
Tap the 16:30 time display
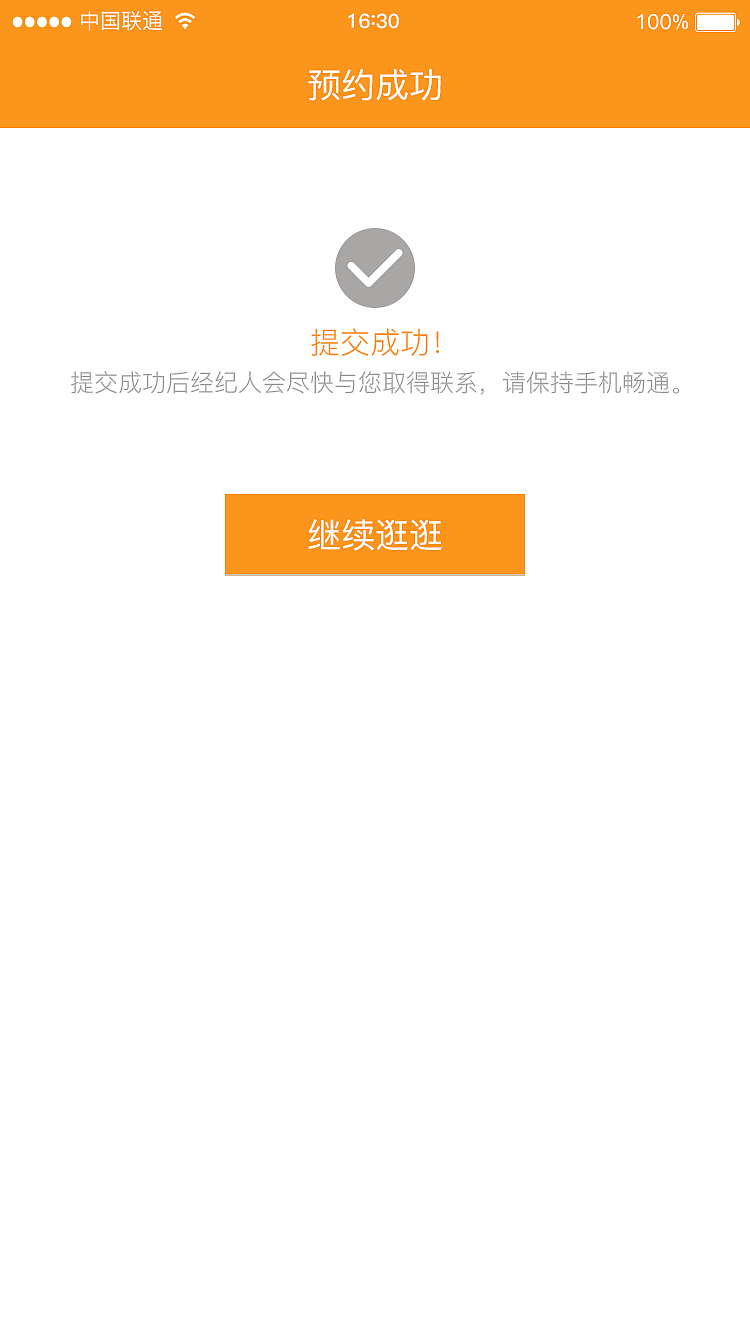[x=374, y=20]
